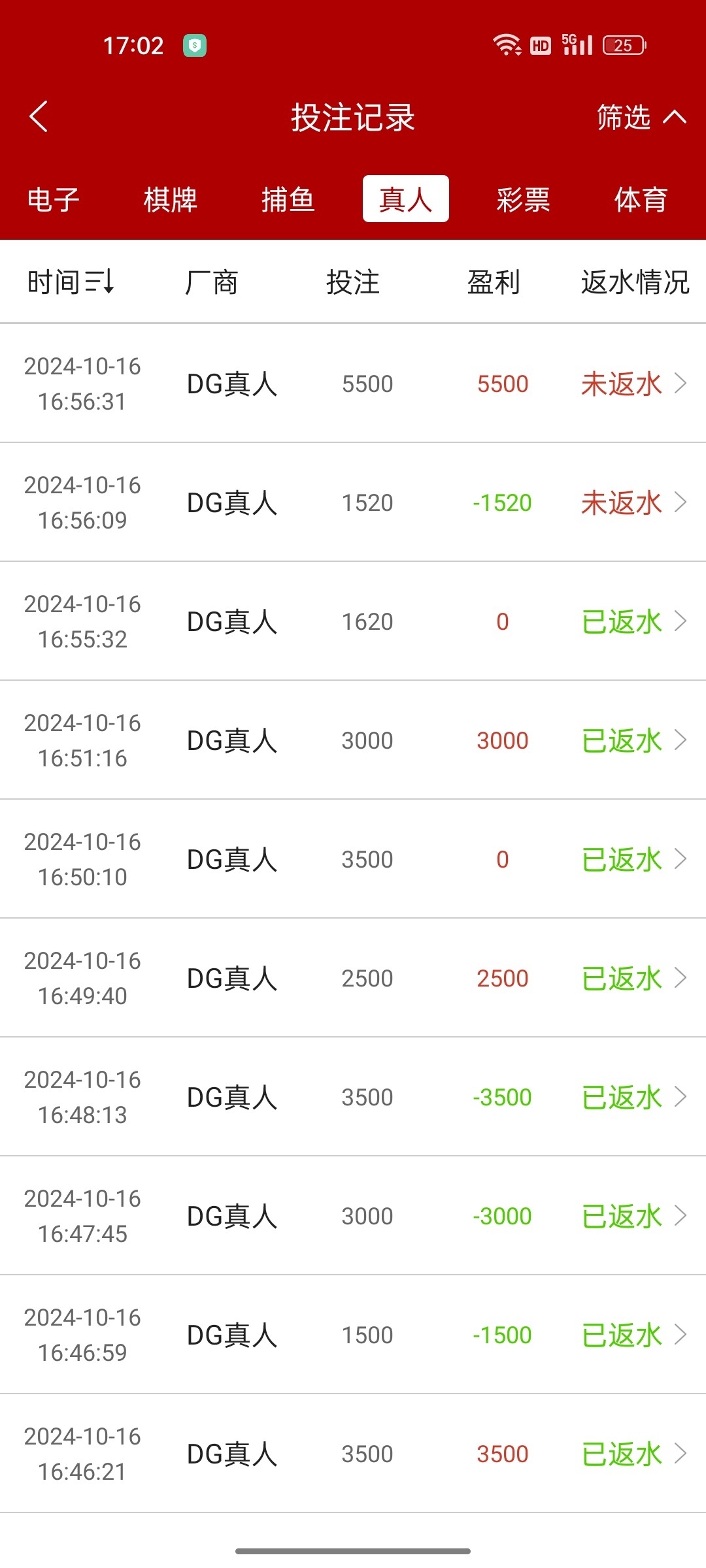Collapse the 筛选 filter menu
This screenshot has height=1568, width=706.
[641, 117]
